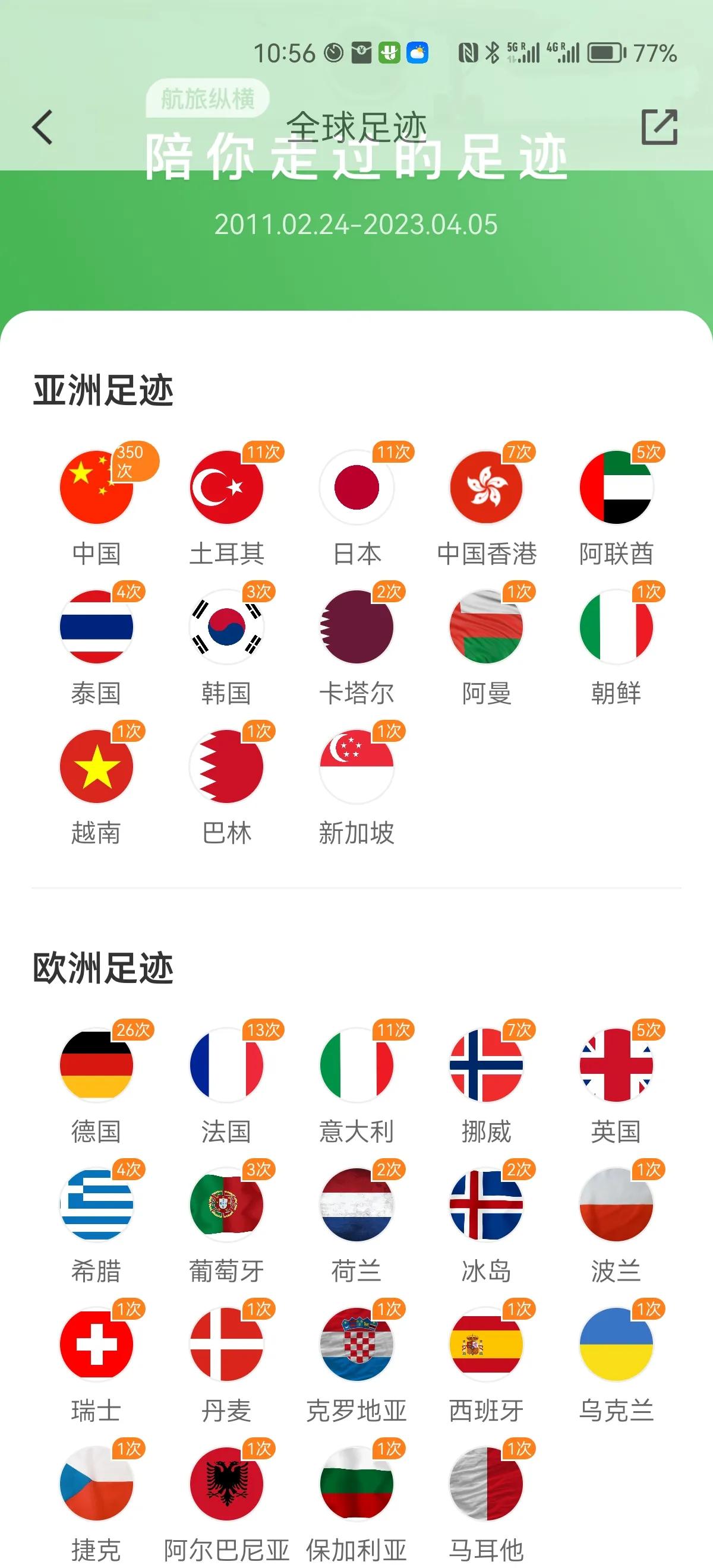The image size is (713, 1568).
Task: Select the Thailand (泰国) footprint
Action: pos(96,627)
